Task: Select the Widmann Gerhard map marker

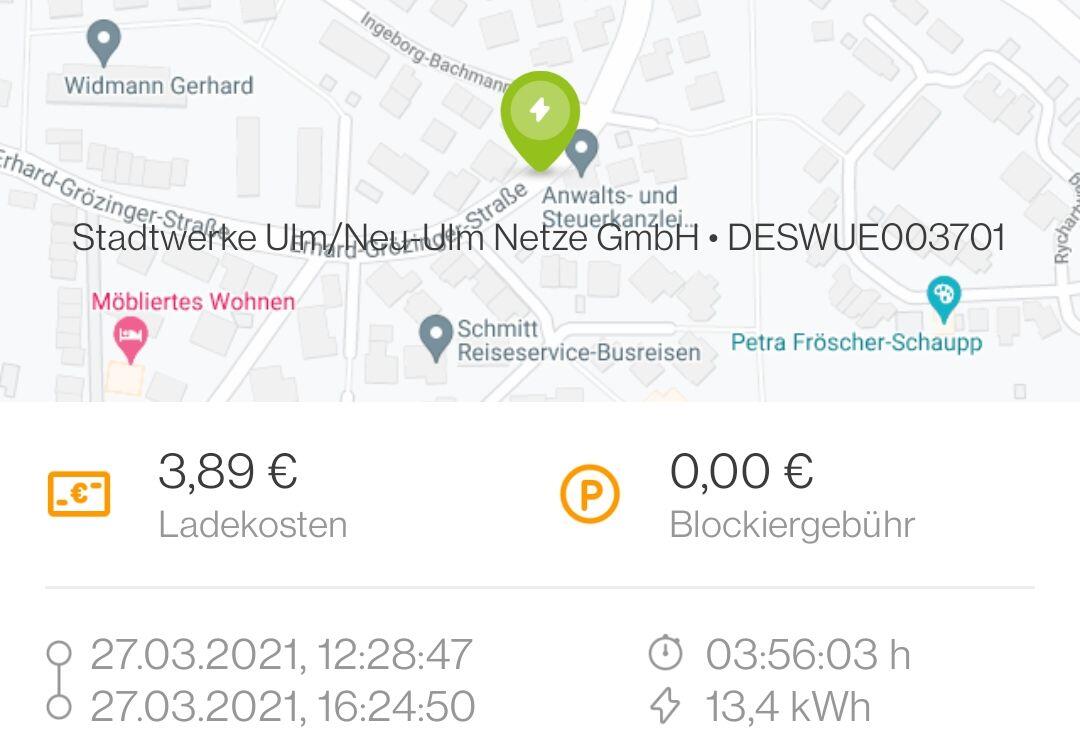Action: pyautogui.click(x=103, y=43)
